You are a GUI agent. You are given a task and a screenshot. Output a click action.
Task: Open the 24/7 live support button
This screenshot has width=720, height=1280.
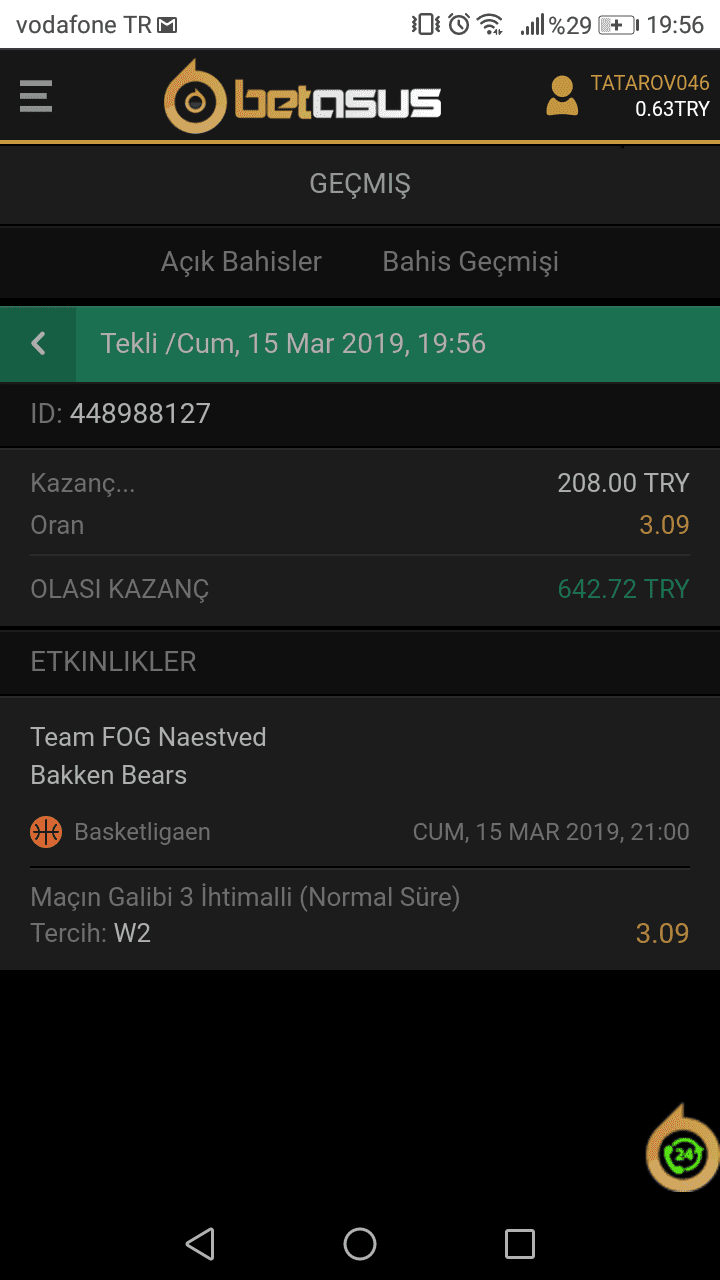pyautogui.click(x=683, y=1150)
